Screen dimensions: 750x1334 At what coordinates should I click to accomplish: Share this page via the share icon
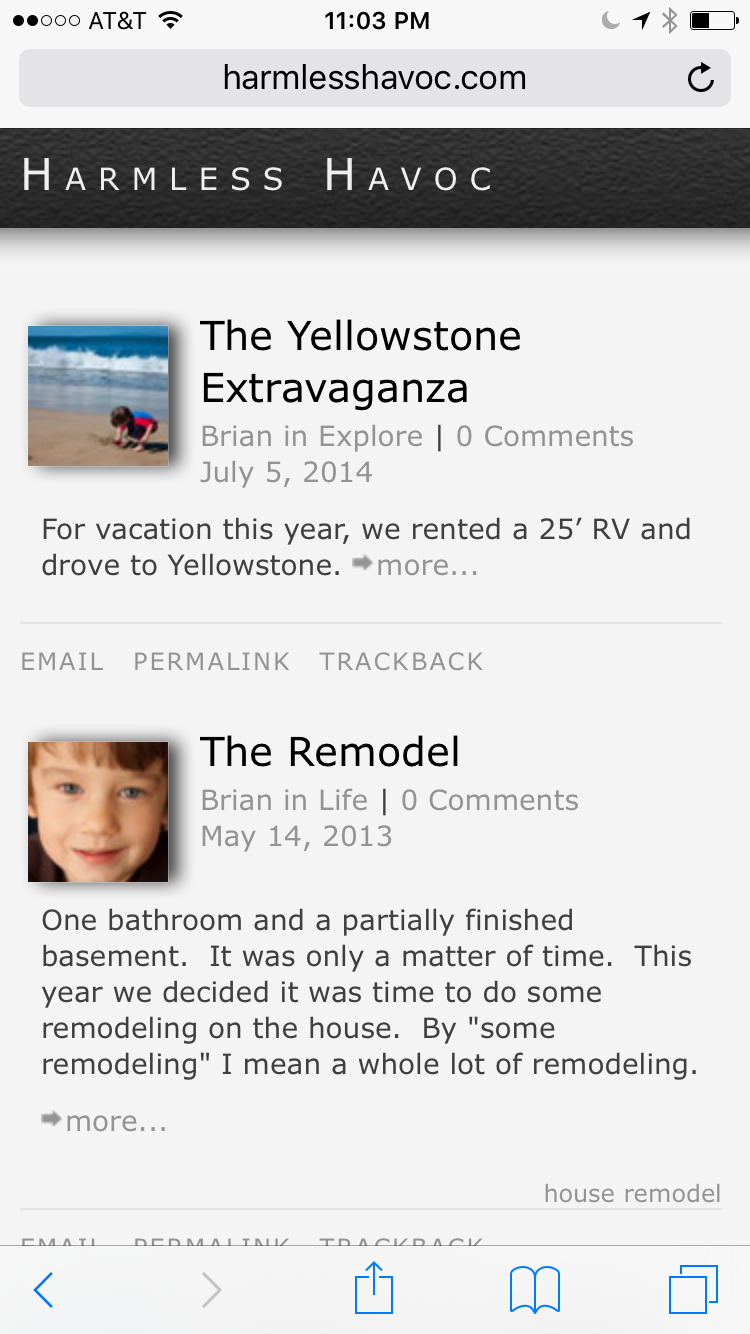(374, 1288)
